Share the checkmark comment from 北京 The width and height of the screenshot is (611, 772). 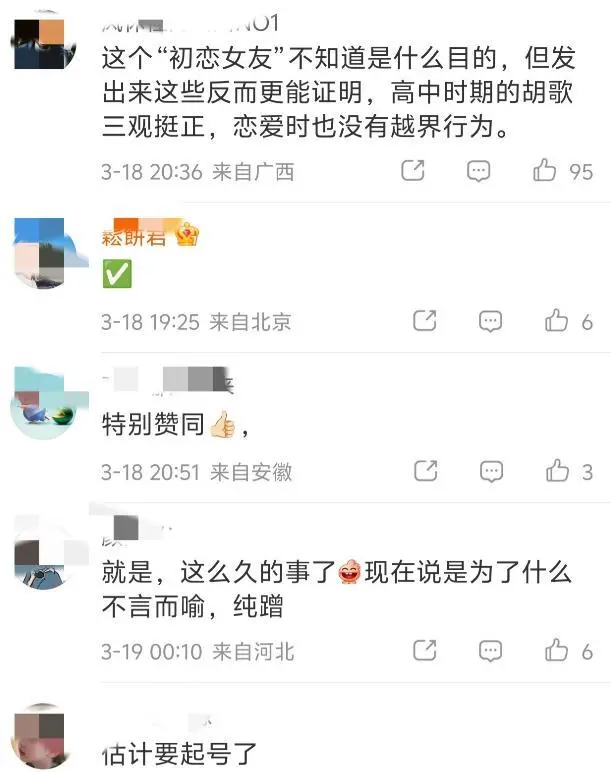point(424,321)
